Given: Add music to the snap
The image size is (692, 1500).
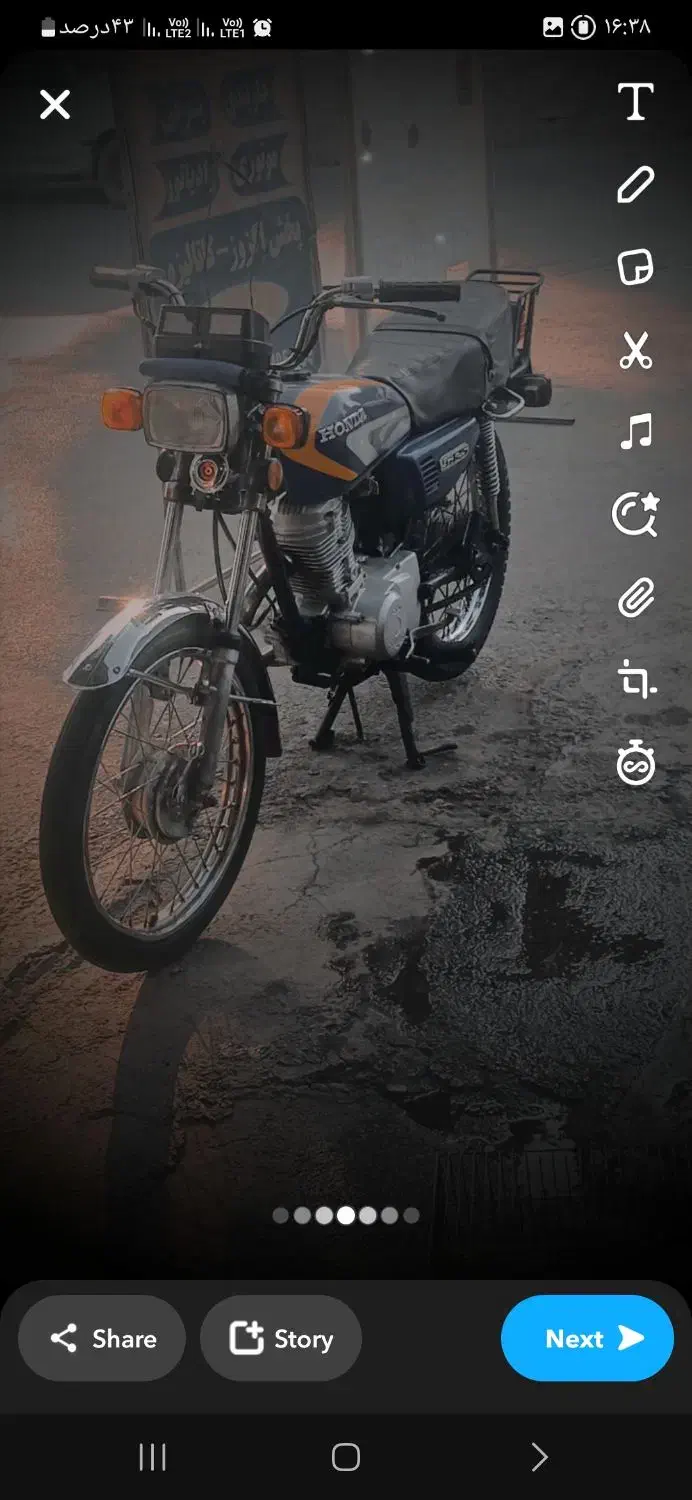Looking at the screenshot, I should click(x=635, y=433).
